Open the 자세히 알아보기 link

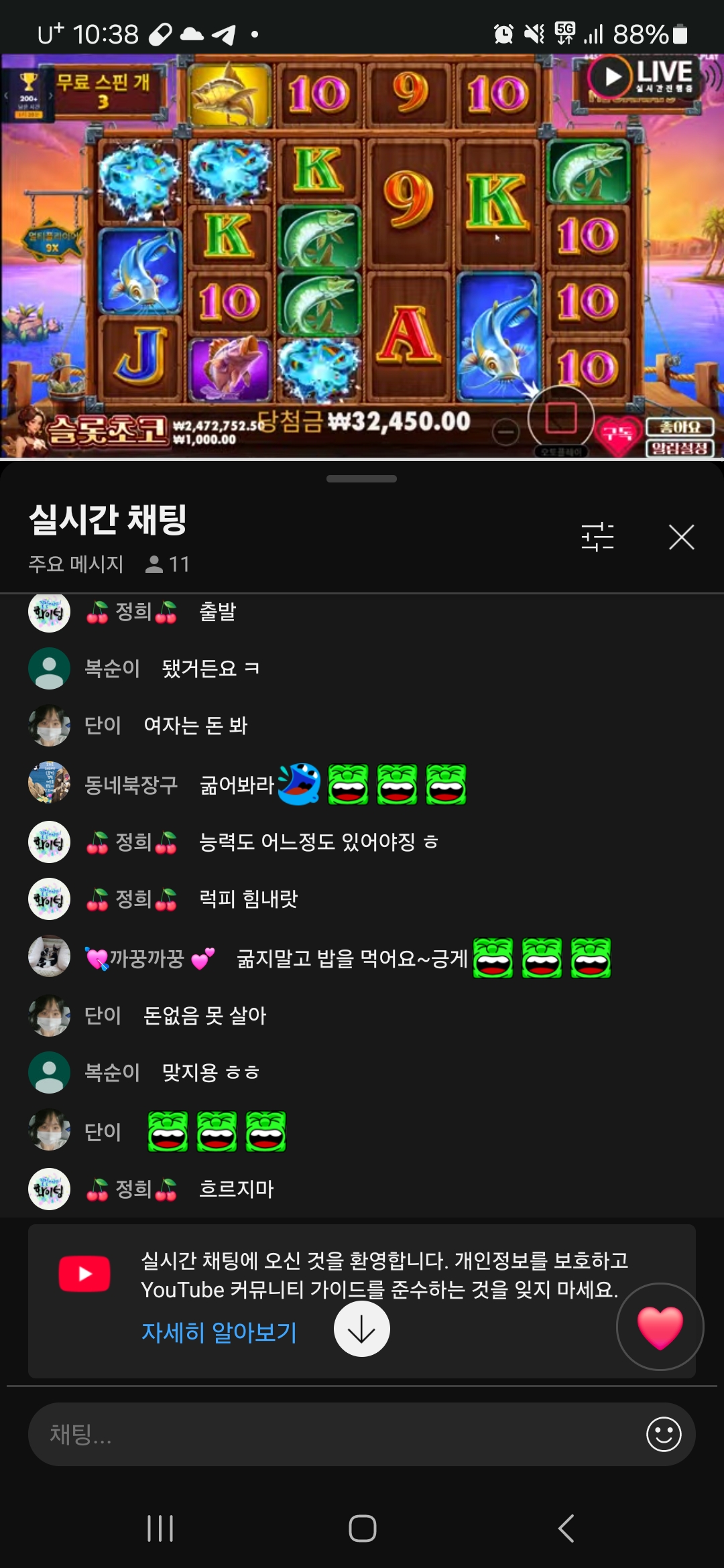(x=219, y=1331)
